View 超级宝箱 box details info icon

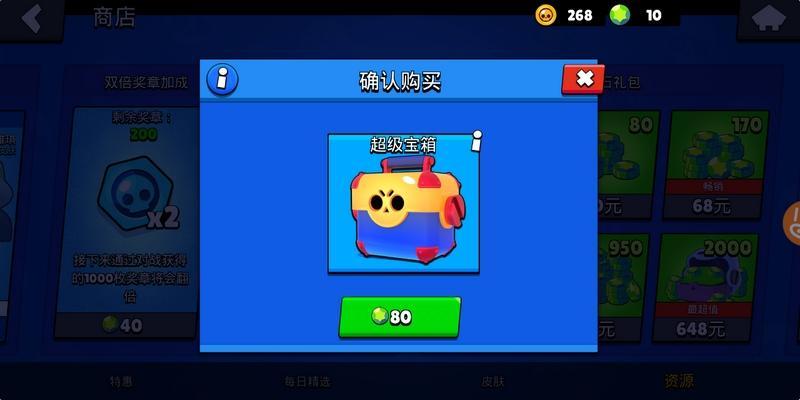click(477, 141)
